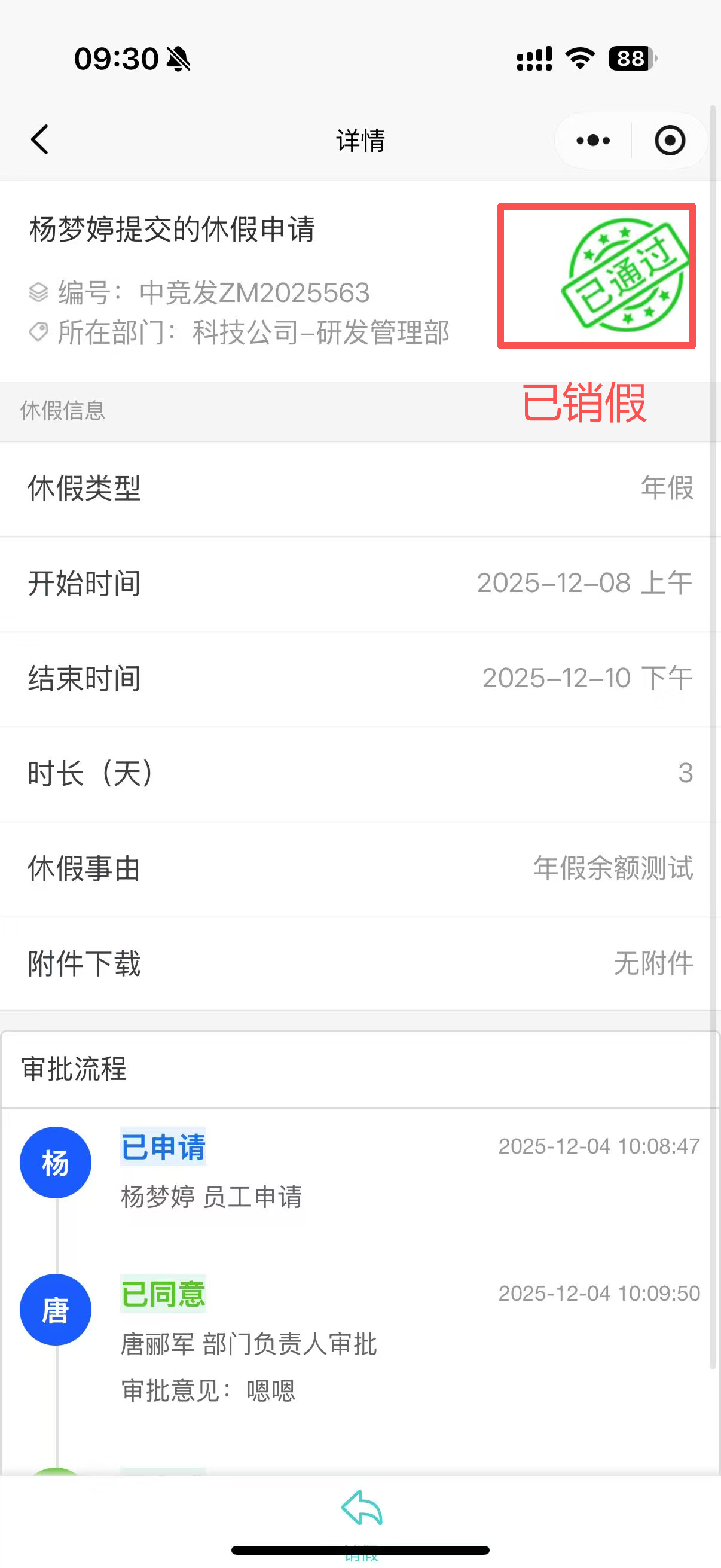Go back from the leave details page
The image size is (721, 1568).
[x=40, y=140]
